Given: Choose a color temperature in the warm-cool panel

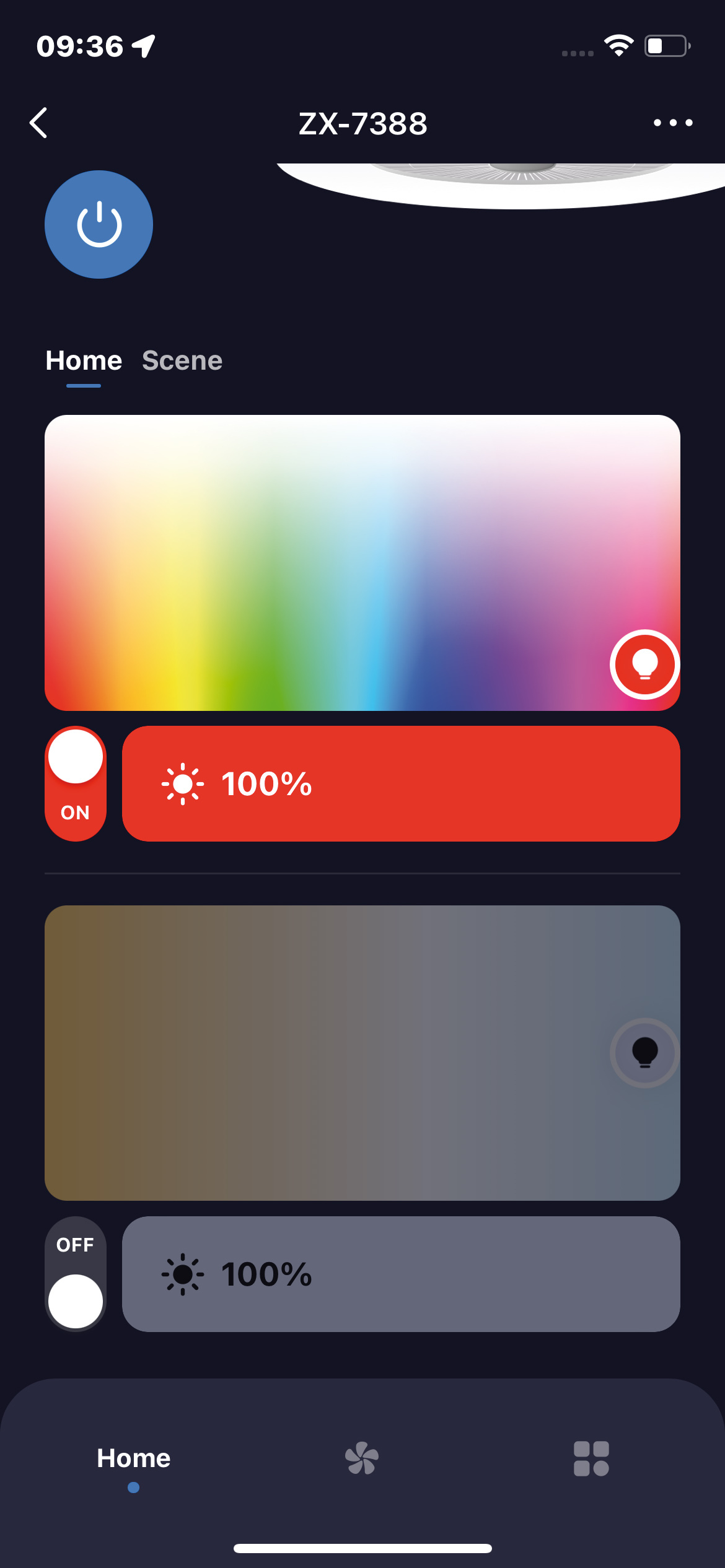Looking at the screenshot, I should (362, 1053).
